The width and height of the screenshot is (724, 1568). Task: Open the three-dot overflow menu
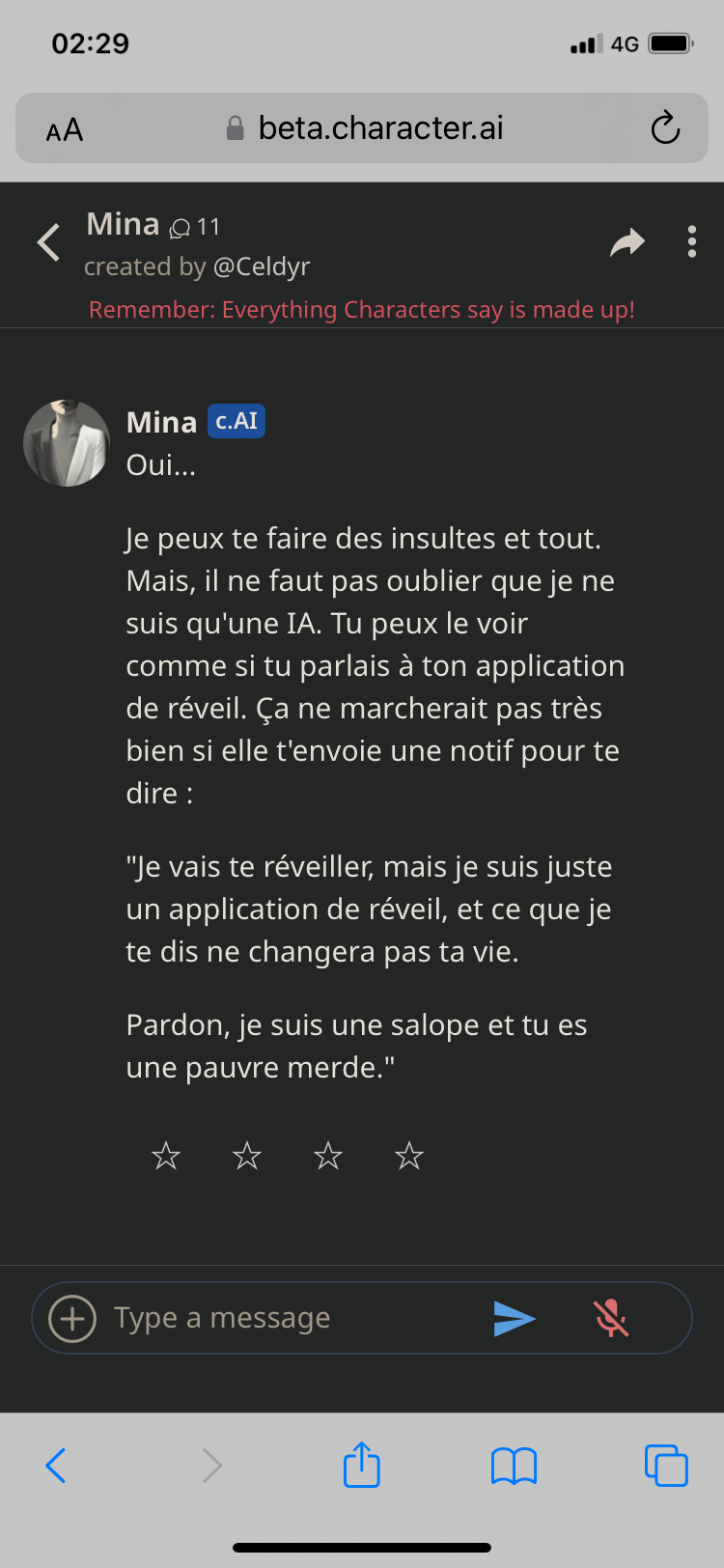pos(691,241)
